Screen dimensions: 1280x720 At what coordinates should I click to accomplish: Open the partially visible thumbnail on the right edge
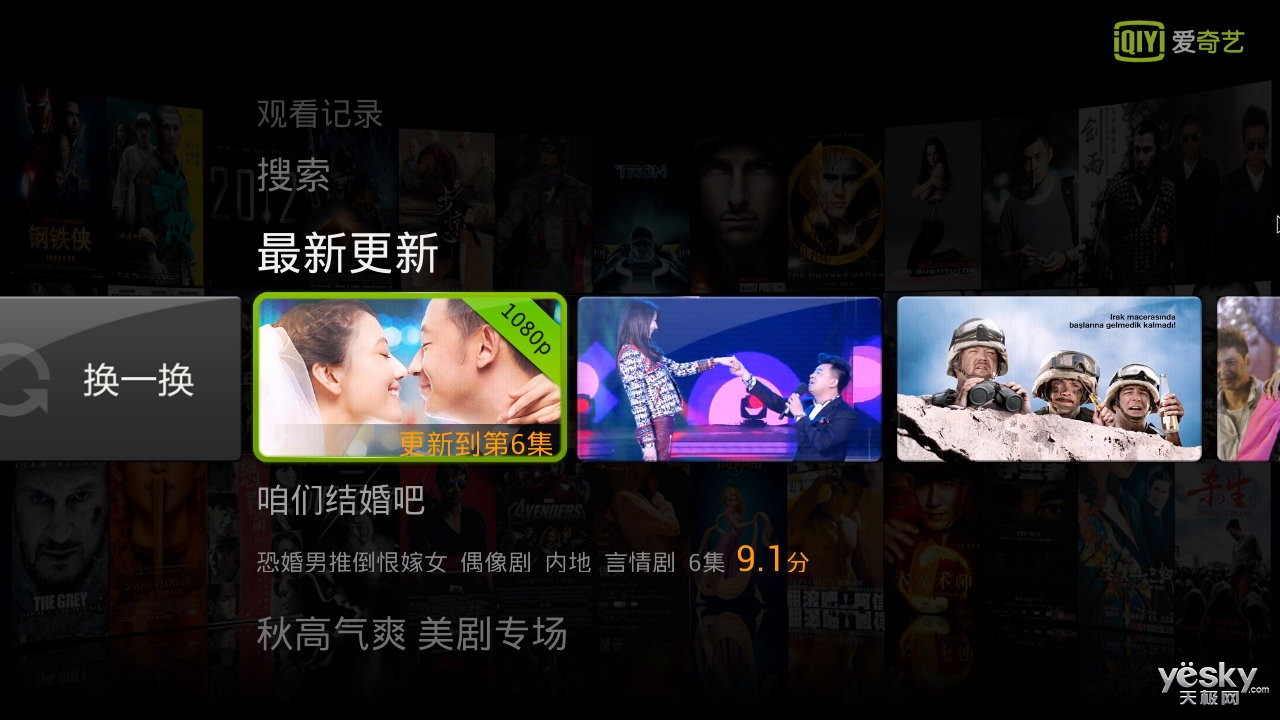tap(1250, 378)
